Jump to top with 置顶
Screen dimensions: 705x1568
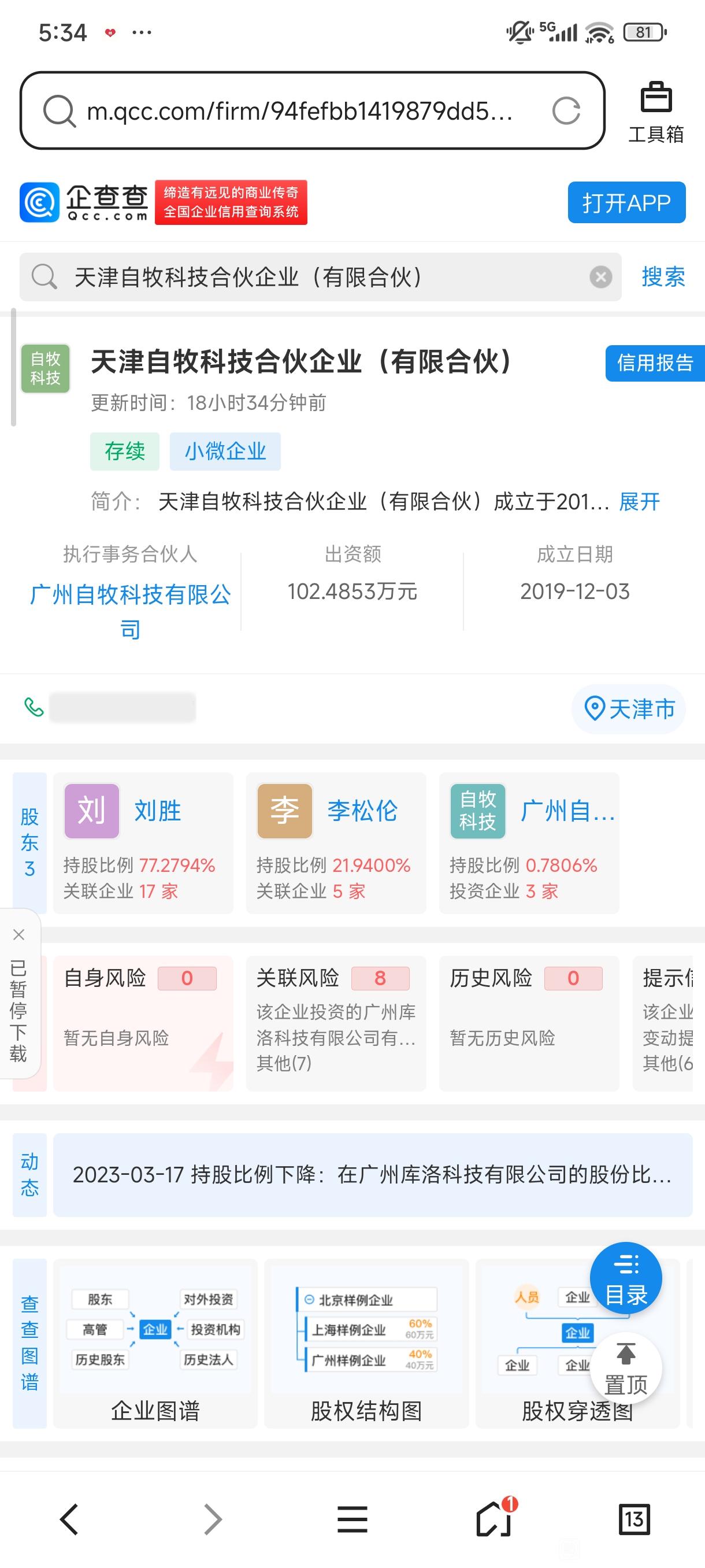(626, 1369)
